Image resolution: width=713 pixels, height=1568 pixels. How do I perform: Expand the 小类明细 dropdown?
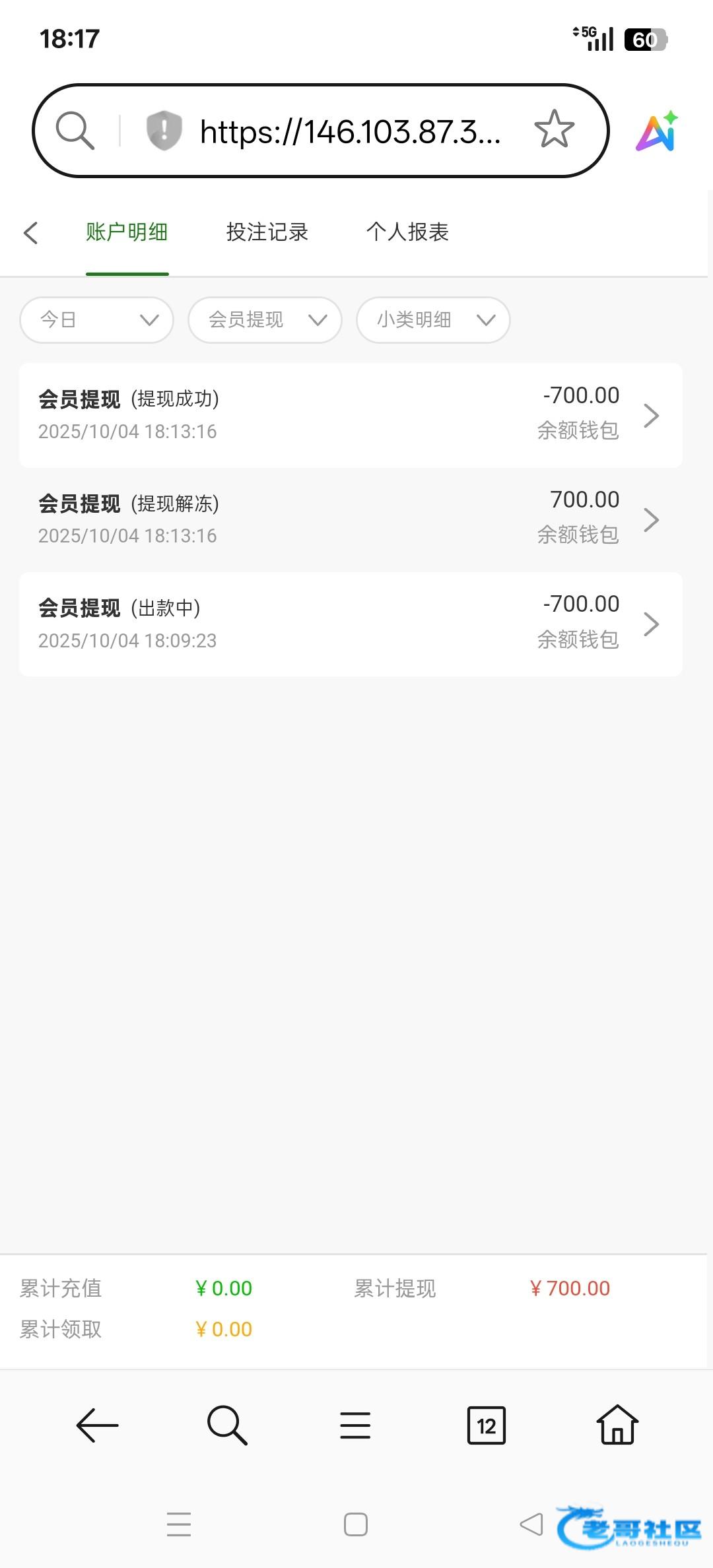433,320
